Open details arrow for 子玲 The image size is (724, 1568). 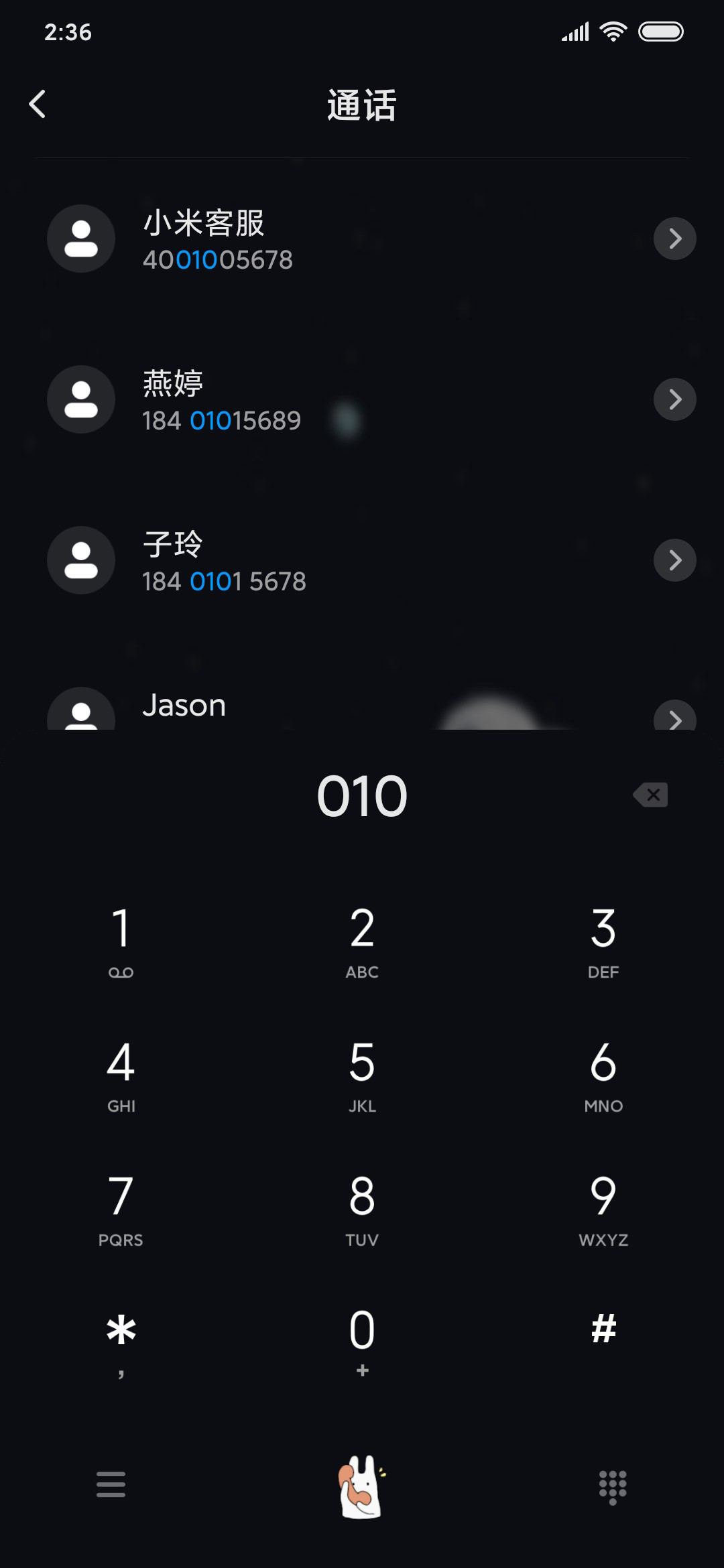tap(675, 560)
